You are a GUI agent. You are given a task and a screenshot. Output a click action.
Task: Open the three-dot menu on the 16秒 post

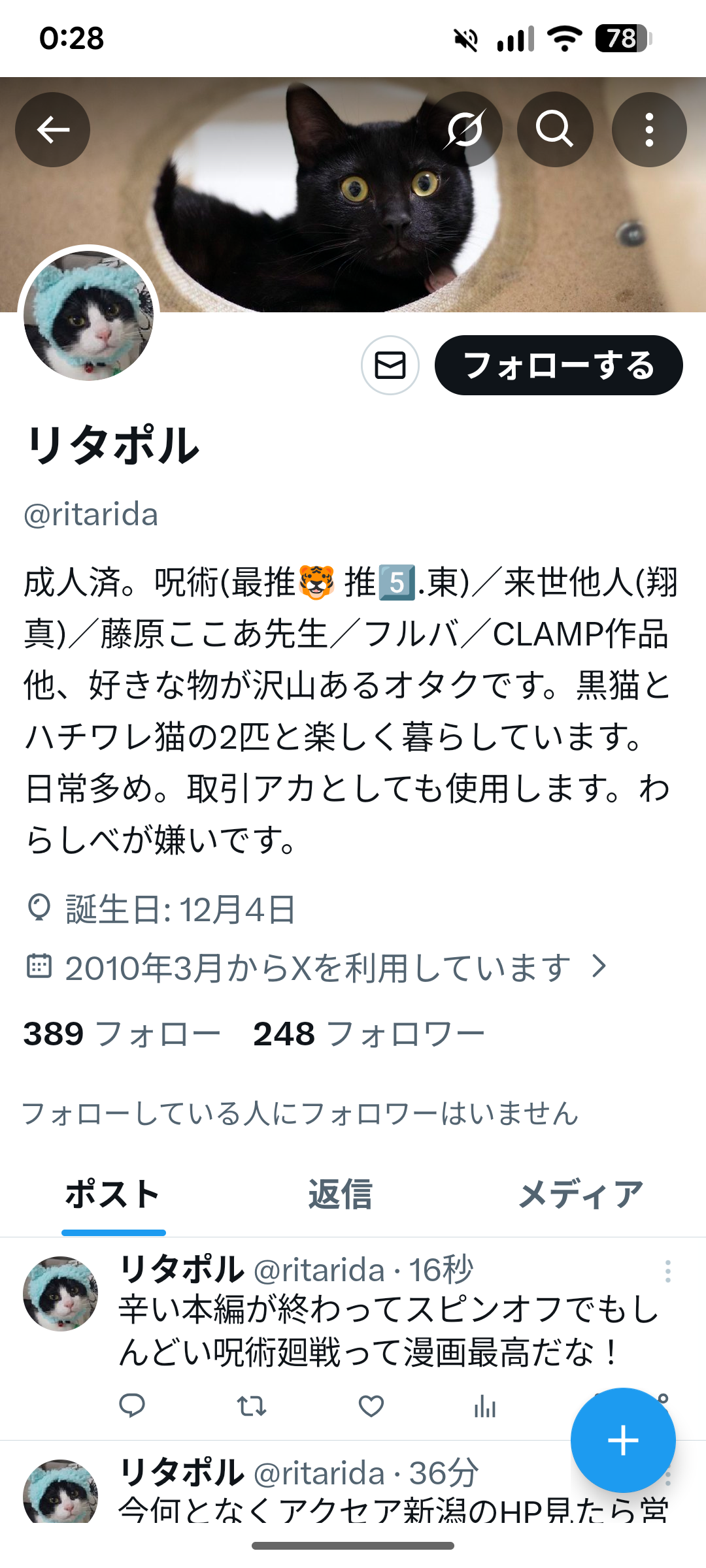(x=667, y=1271)
